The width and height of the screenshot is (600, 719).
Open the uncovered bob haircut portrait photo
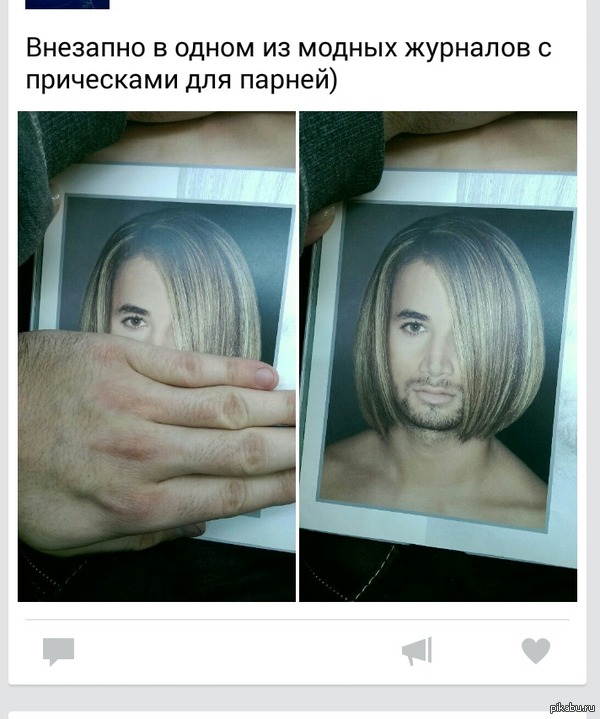click(x=438, y=356)
